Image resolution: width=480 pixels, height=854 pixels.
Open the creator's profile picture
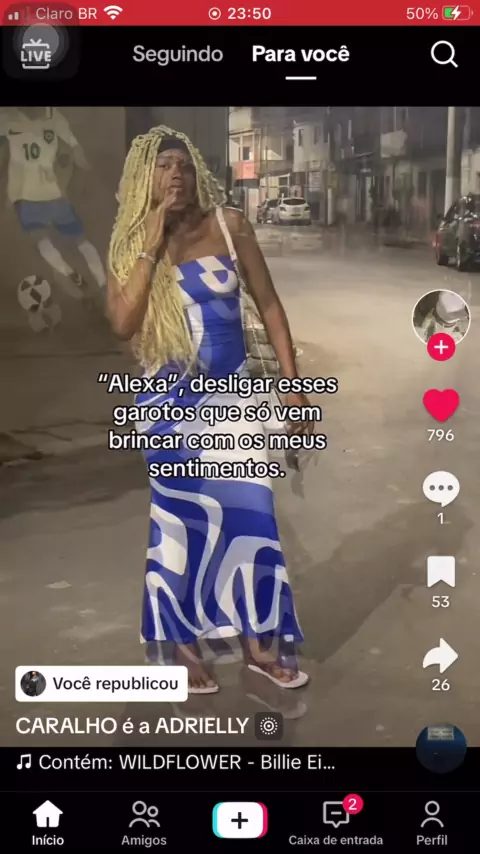[x=441, y=318]
